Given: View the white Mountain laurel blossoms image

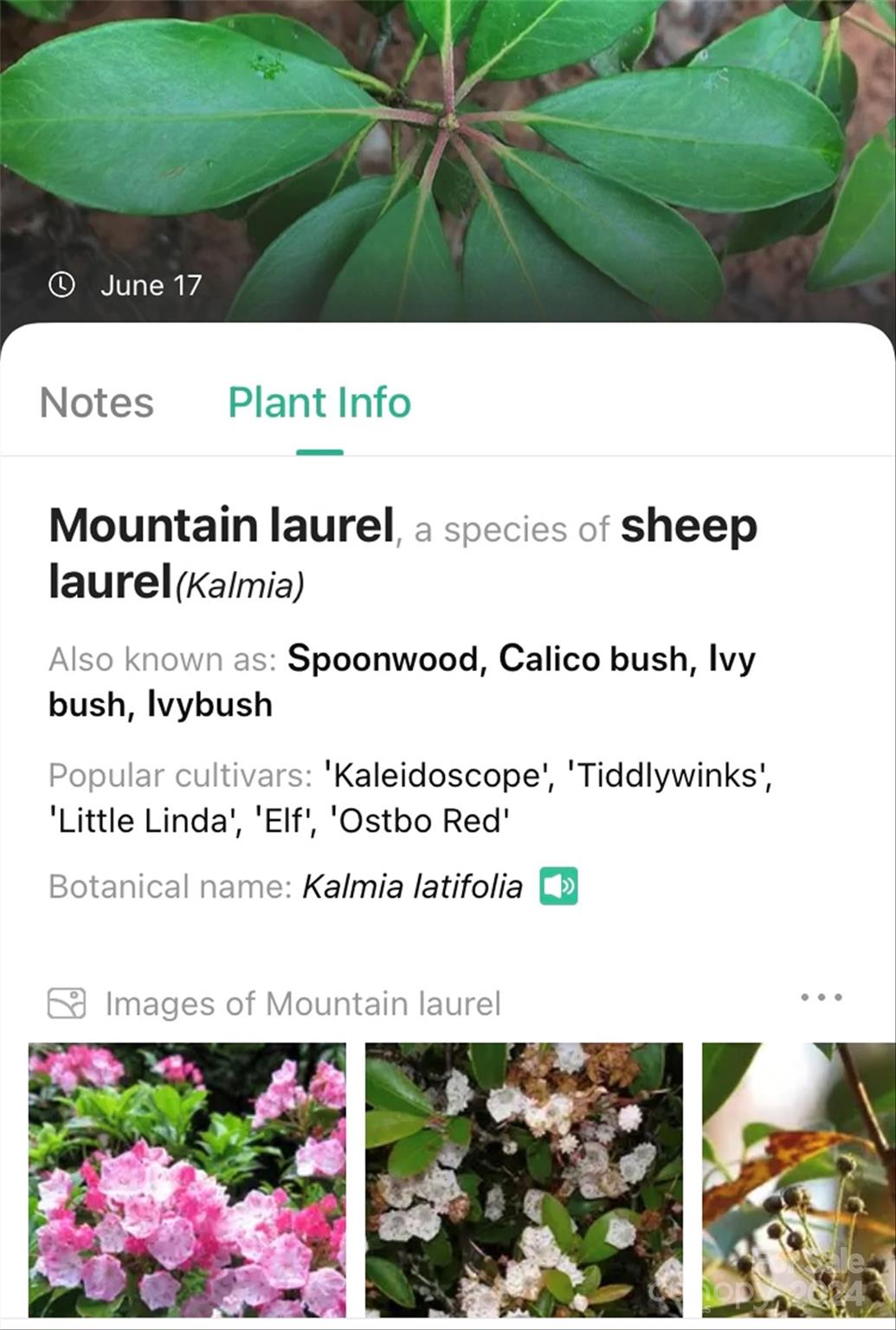Looking at the screenshot, I should pos(524,1179).
